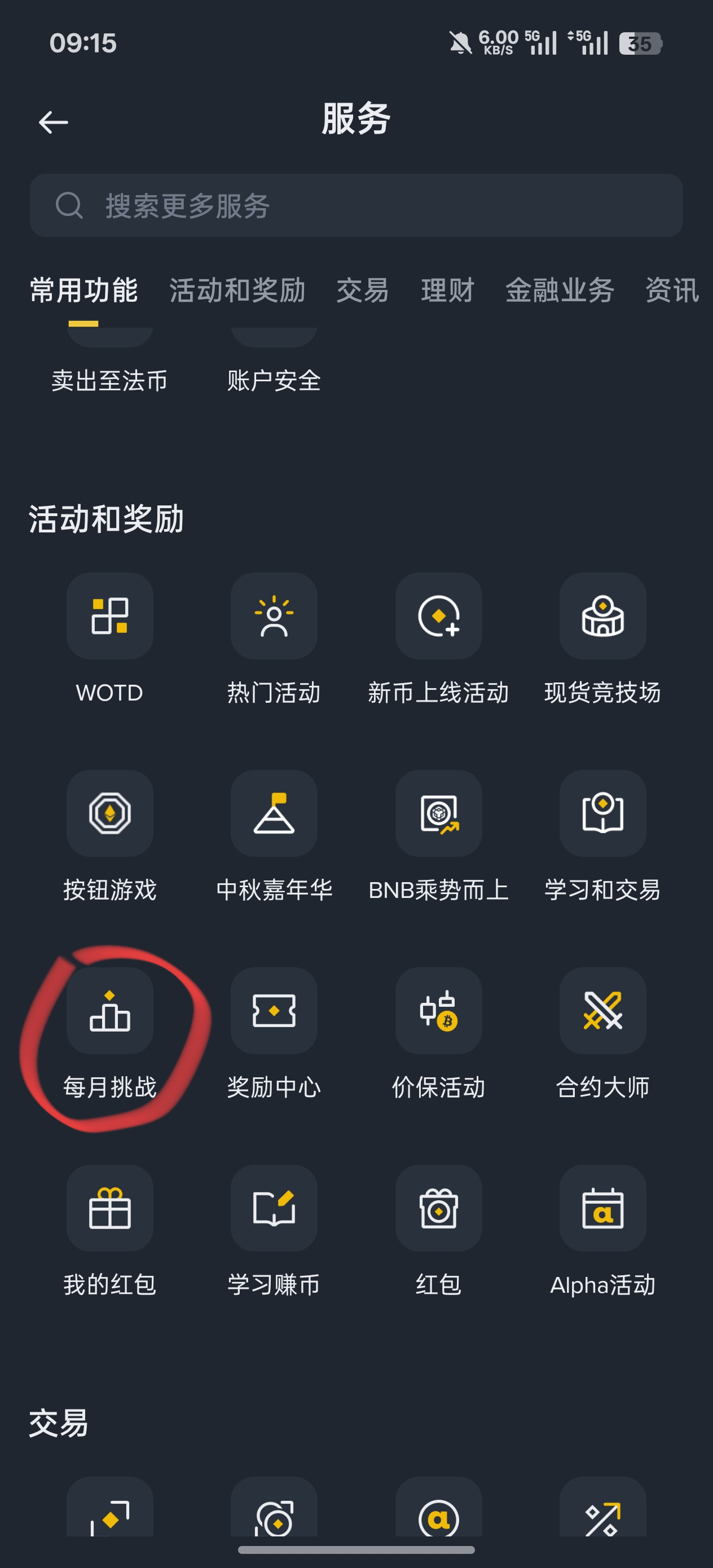Open the 金融业务 tab
713x1568 pixels.
click(x=560, y=290)
